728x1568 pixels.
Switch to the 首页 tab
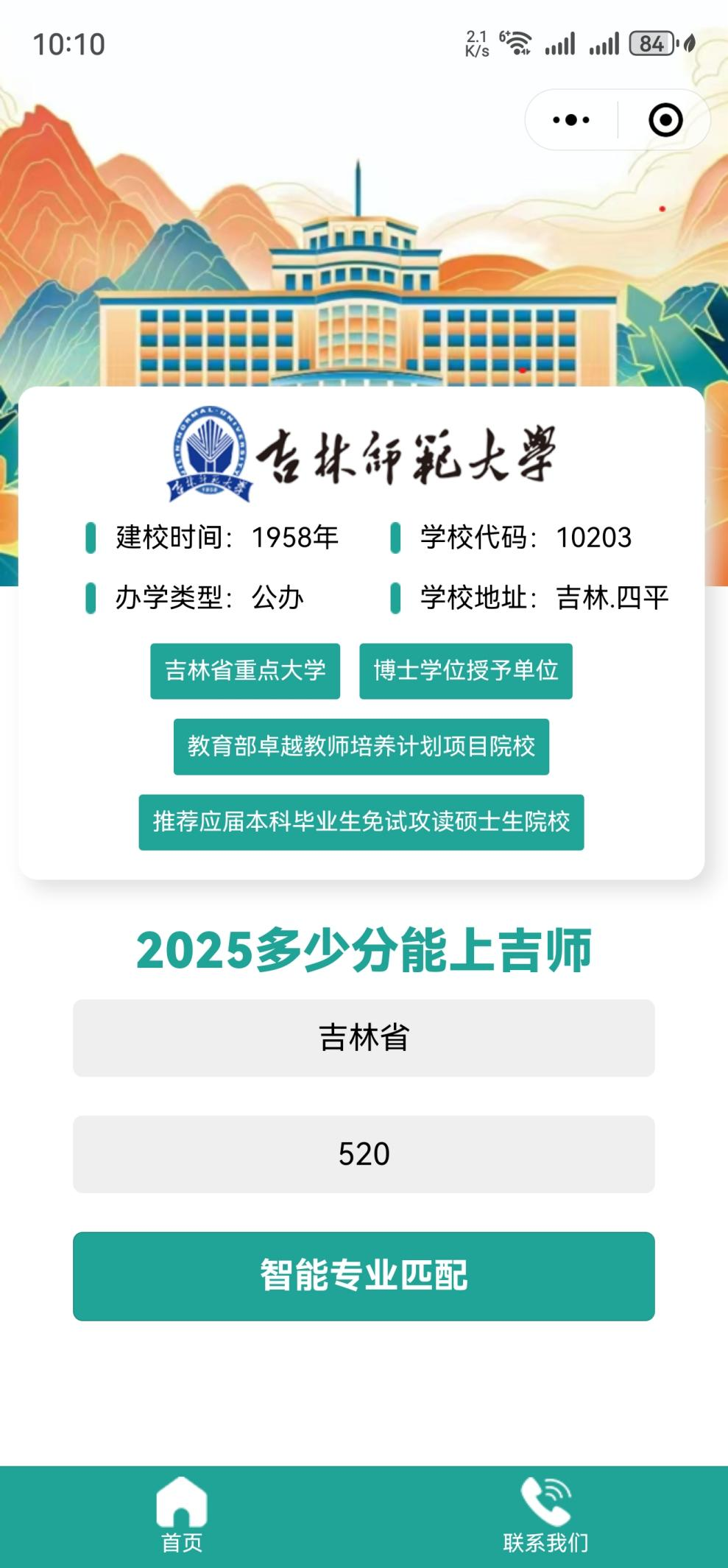pyautogui.click(x=182, y=1516)
